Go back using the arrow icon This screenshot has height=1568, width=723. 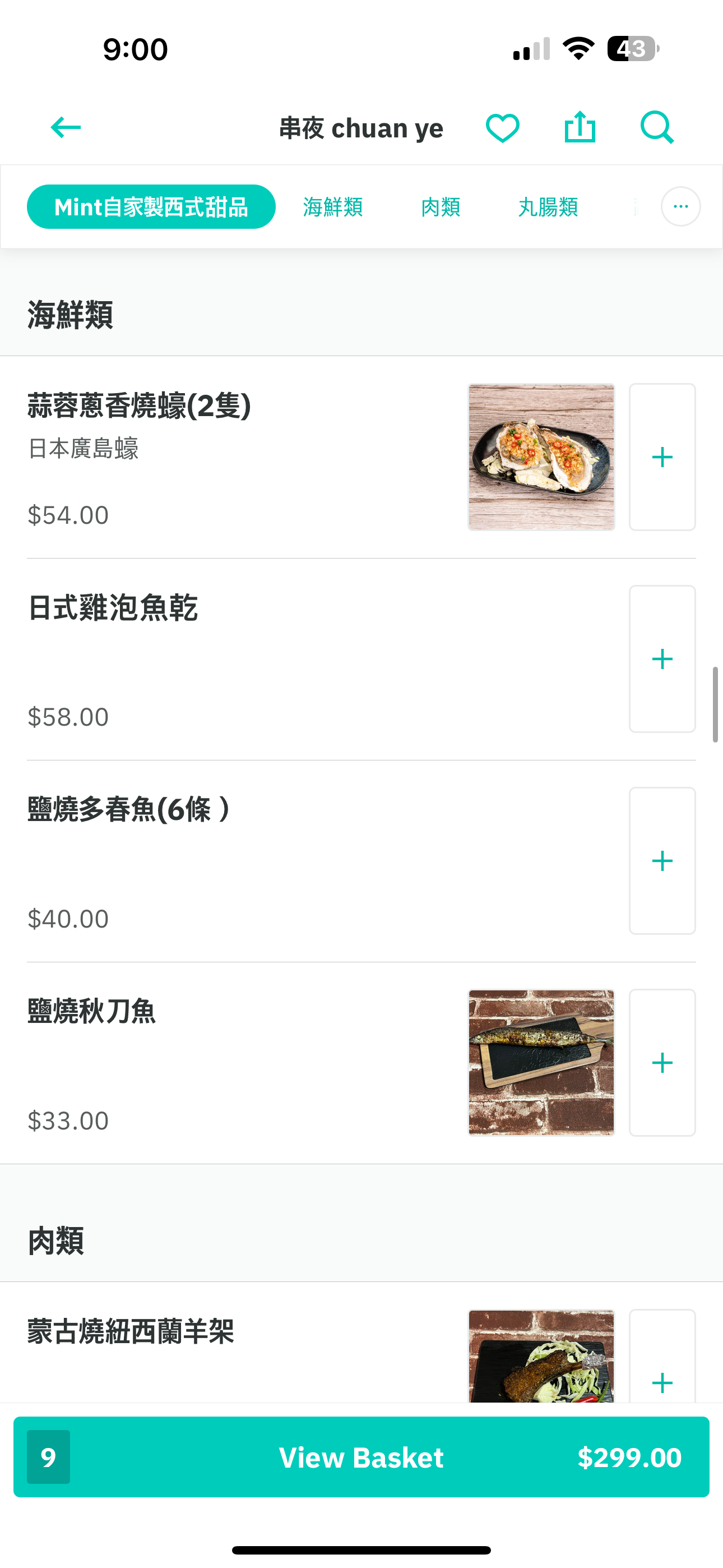tap(66, 127)
